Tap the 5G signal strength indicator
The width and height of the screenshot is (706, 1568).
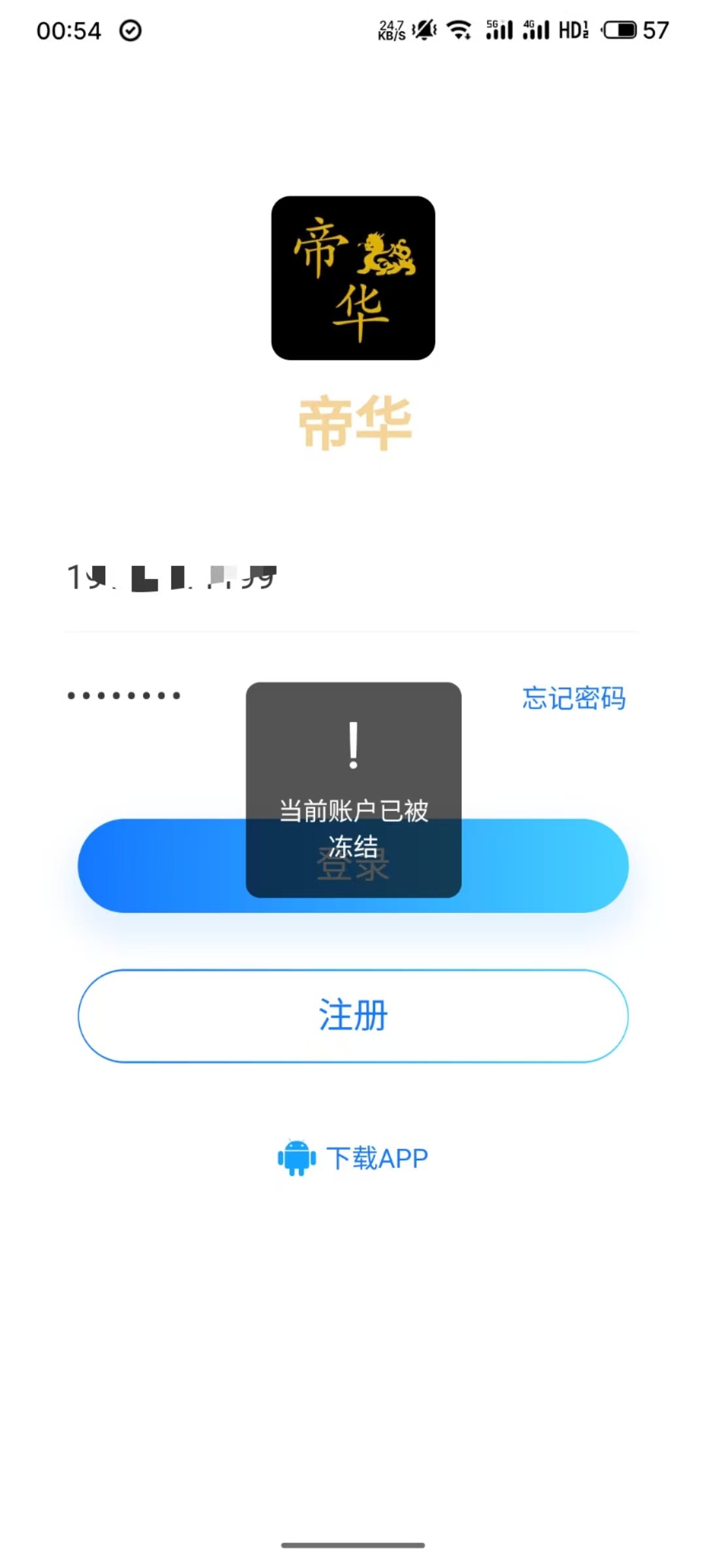coord(500,29)
